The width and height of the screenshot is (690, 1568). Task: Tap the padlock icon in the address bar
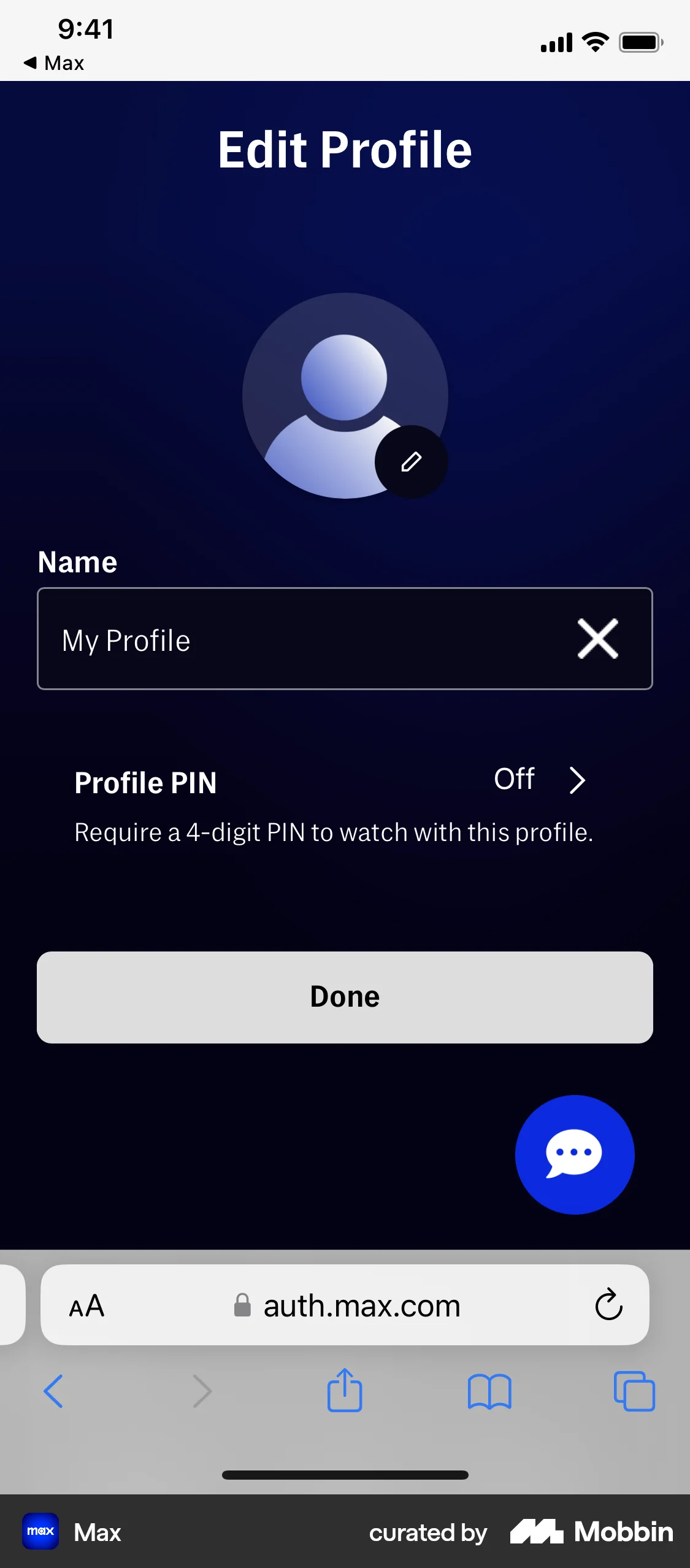point(242,1305)
